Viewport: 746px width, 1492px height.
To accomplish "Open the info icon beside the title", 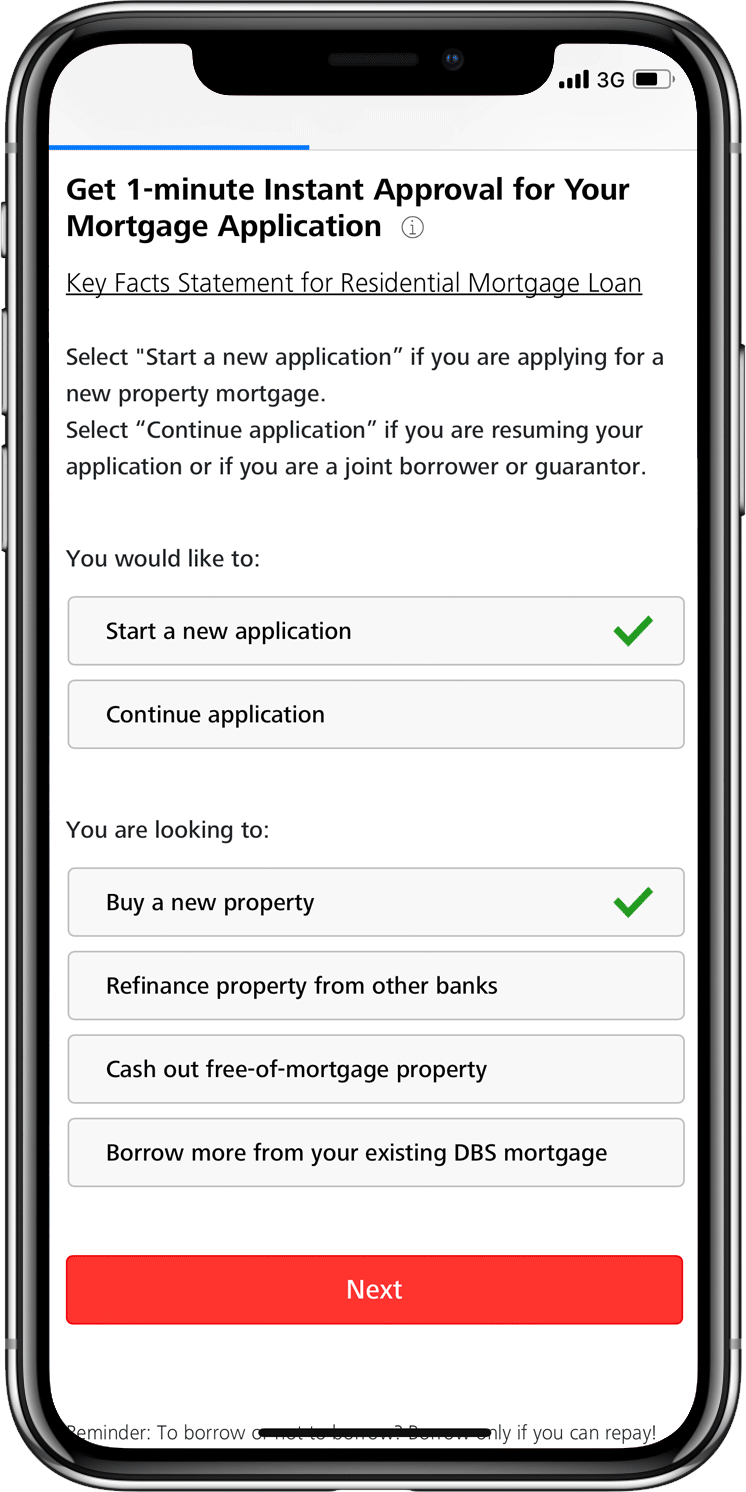I will (x=412, y=228).
